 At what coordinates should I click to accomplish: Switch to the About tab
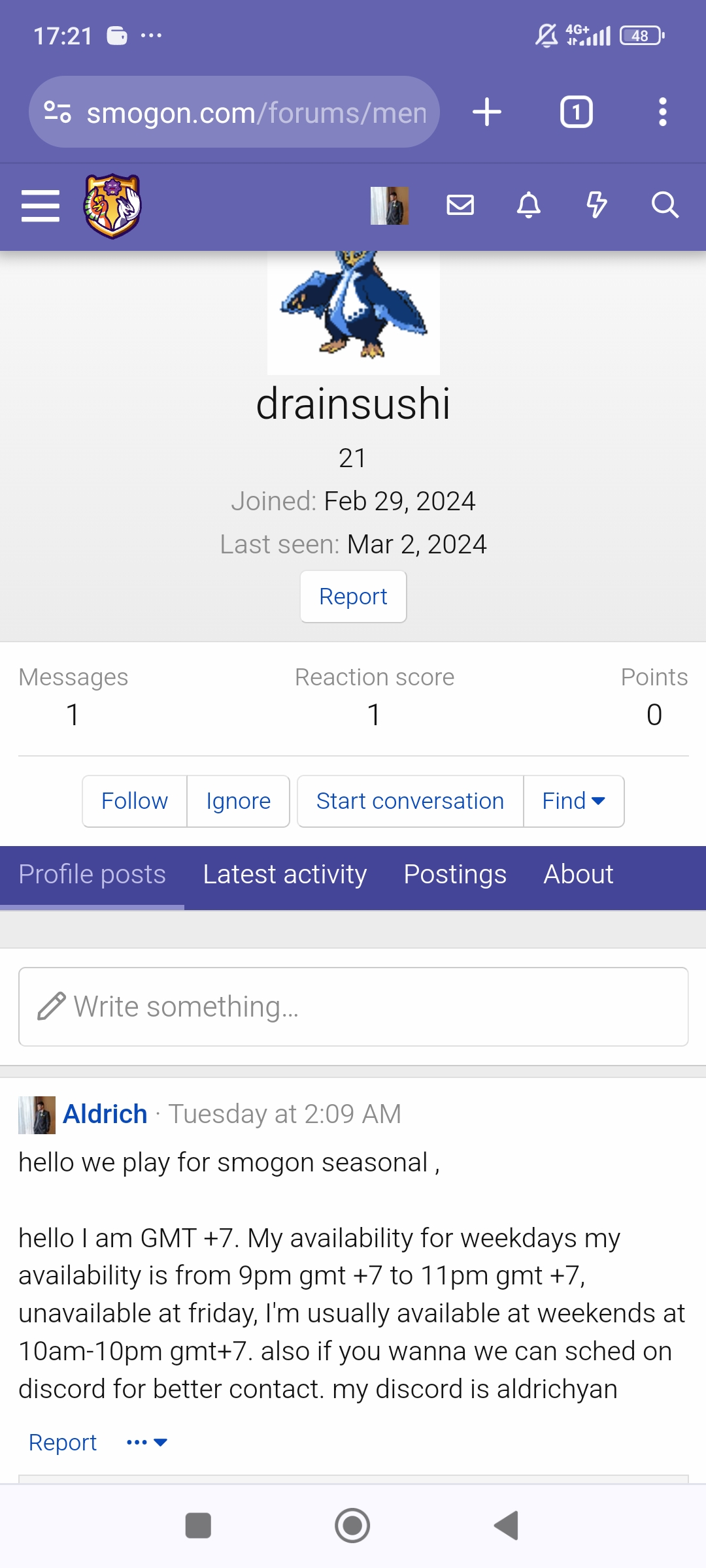pyautogui.click(x=579, y=874)
